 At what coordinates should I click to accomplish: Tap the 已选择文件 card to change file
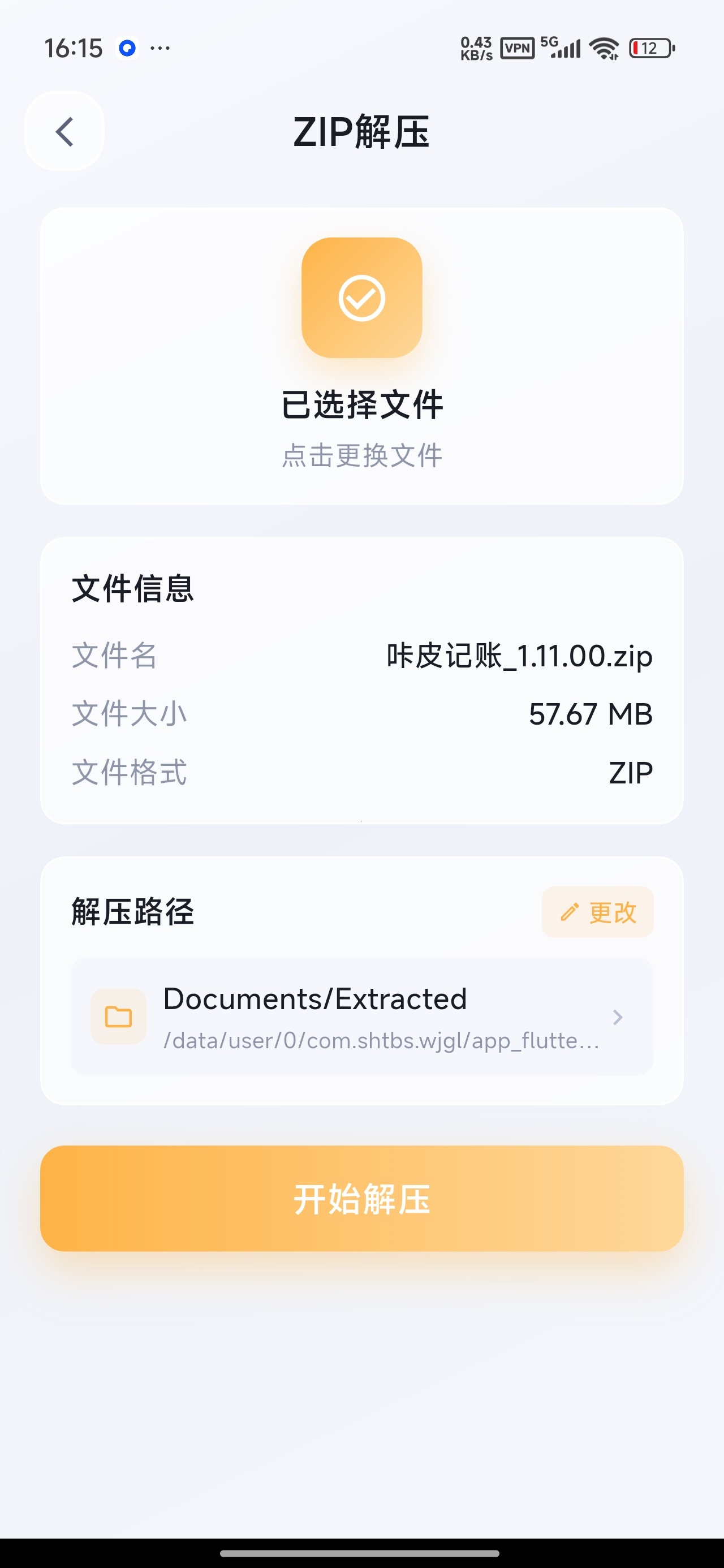[x=361, y=356]
